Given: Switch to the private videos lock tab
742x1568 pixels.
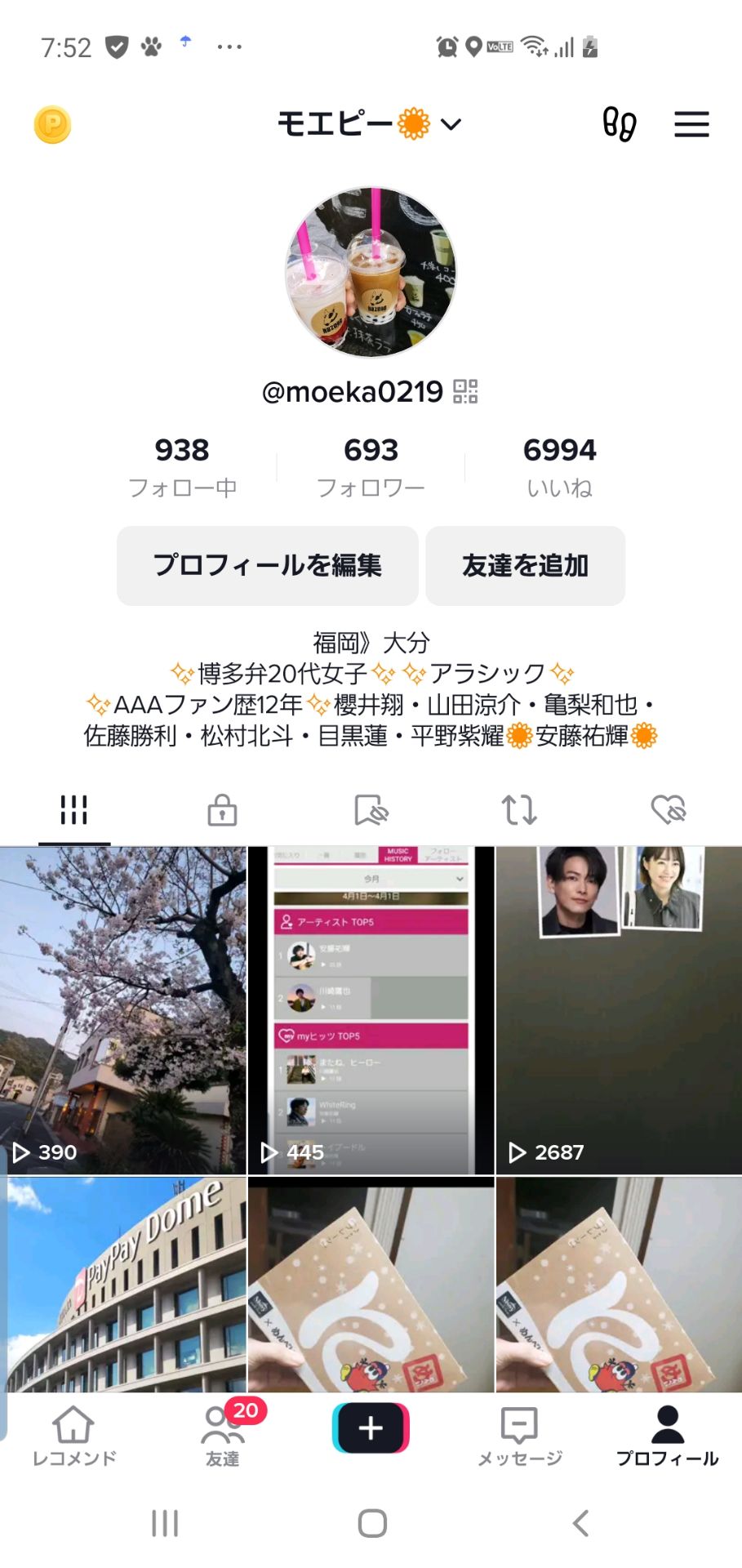Looking at the screenshot, I should (222, 810).
